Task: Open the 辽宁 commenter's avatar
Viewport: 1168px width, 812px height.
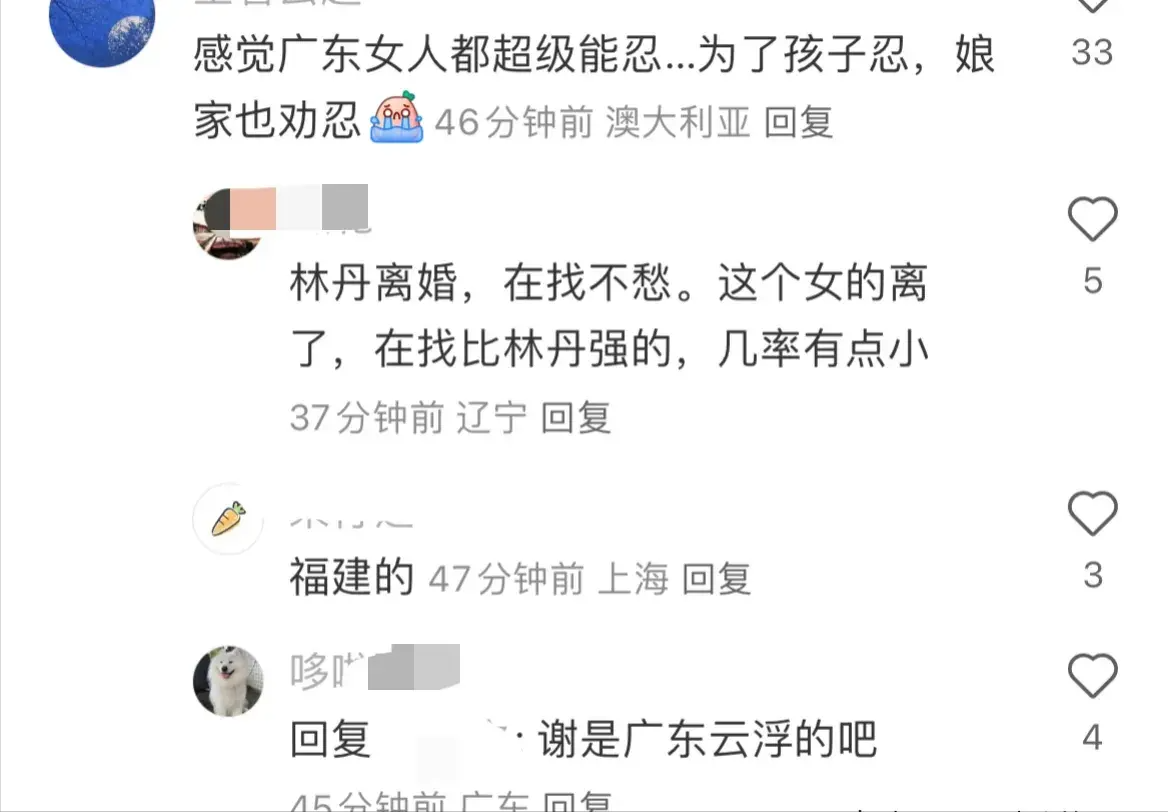Action: (227, 223)
